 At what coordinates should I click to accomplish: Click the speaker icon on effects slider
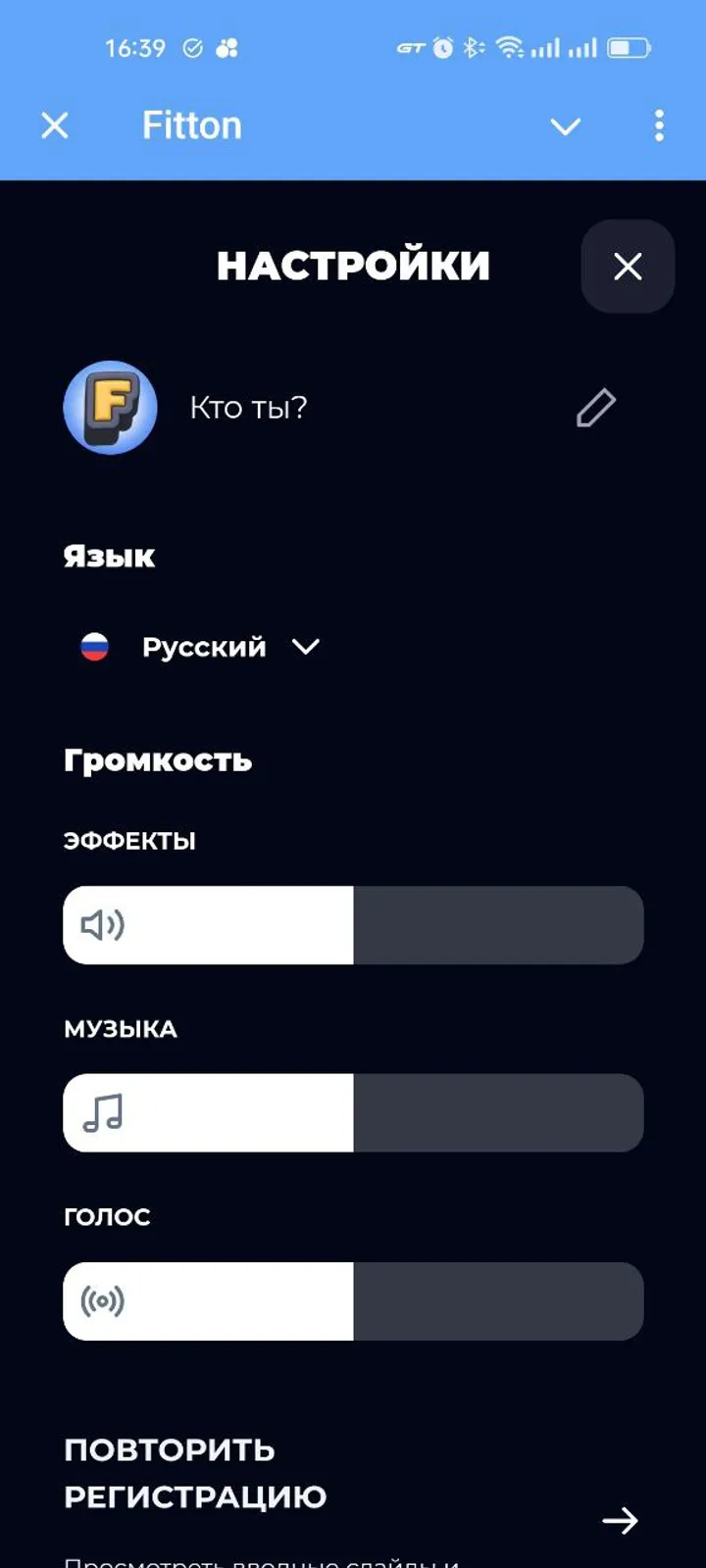click(103, 924)
